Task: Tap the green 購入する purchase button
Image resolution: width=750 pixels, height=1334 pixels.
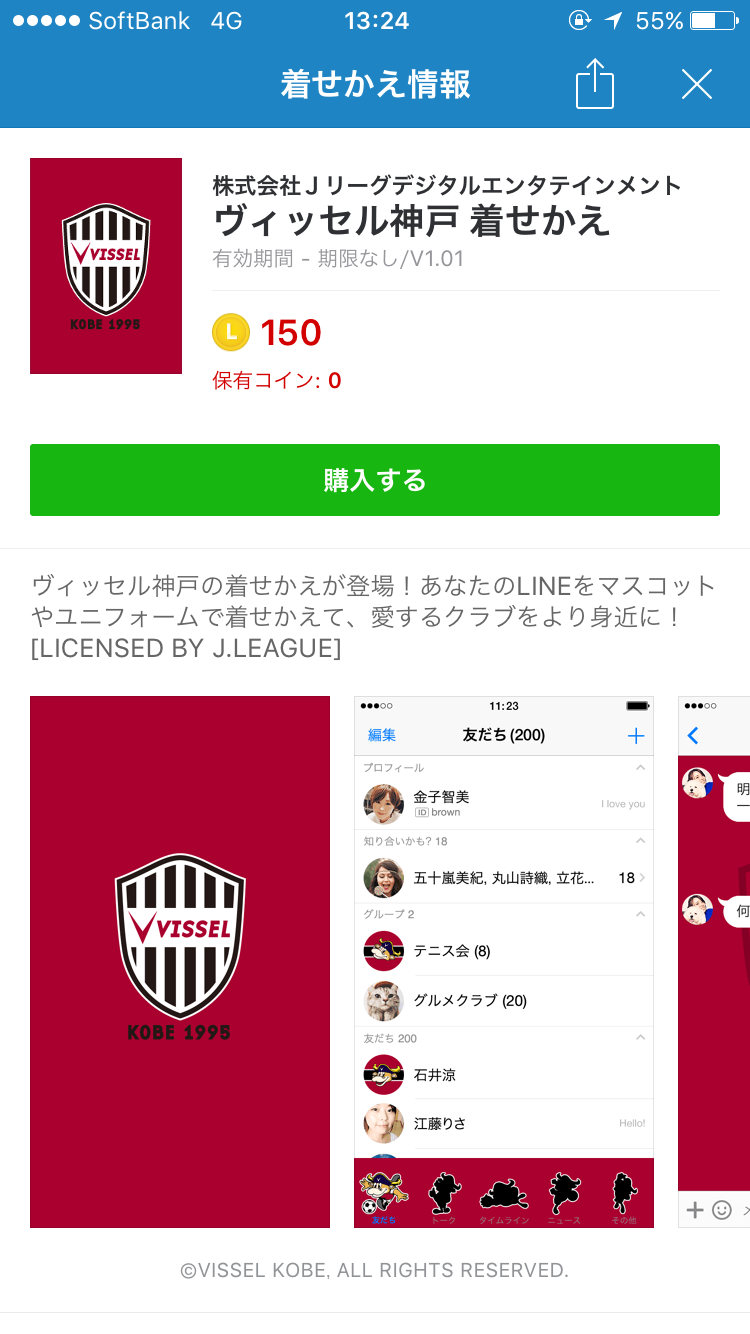Action: point(375,480)
